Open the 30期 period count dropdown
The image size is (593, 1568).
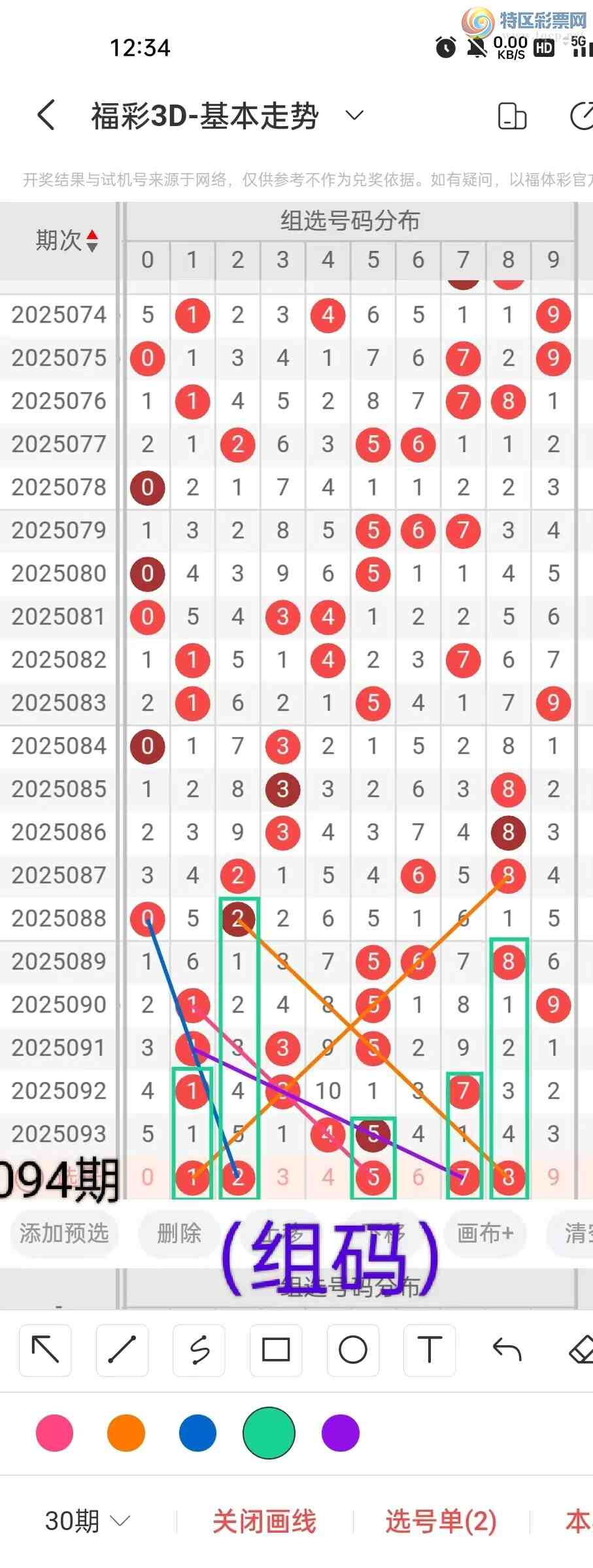tap(87, 1521)
